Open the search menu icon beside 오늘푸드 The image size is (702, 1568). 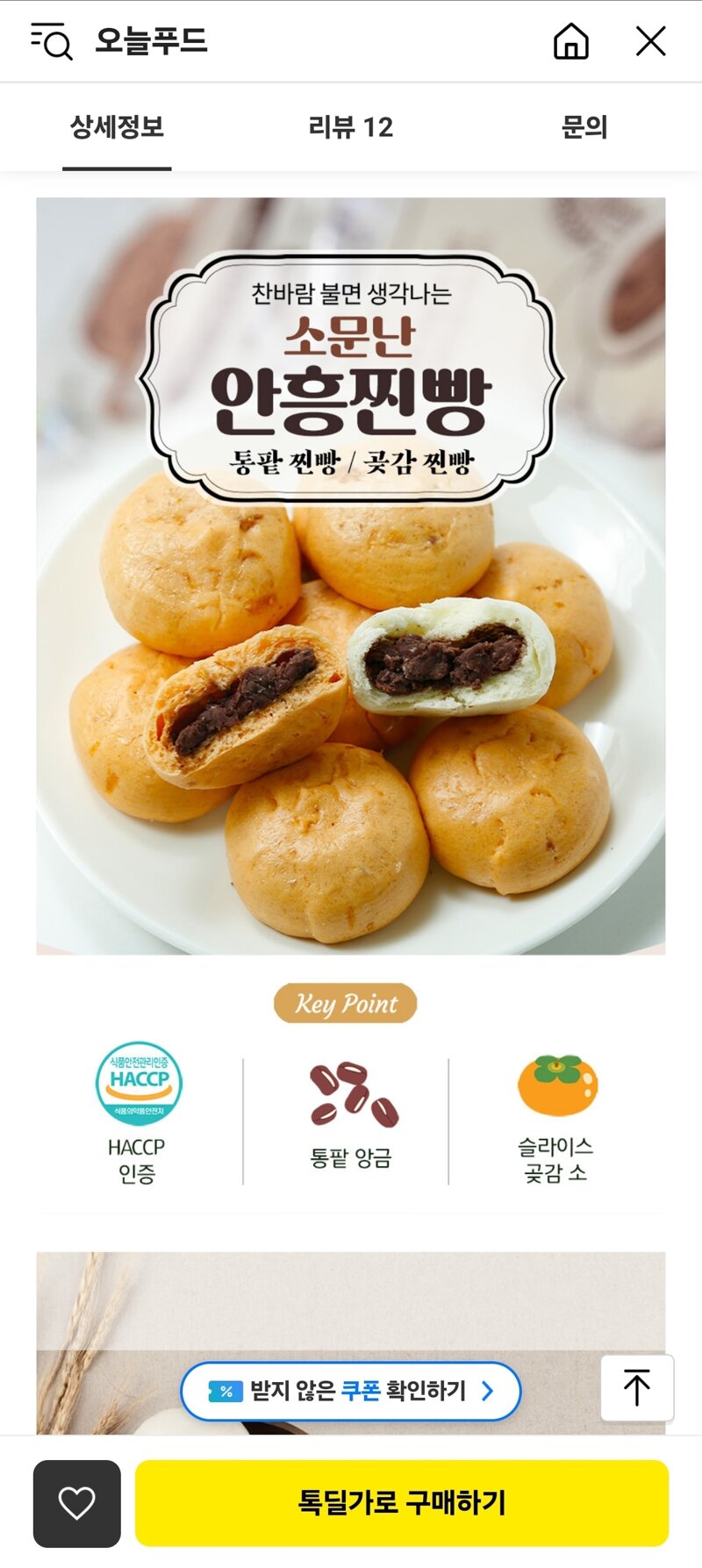[x=51, y=41]
